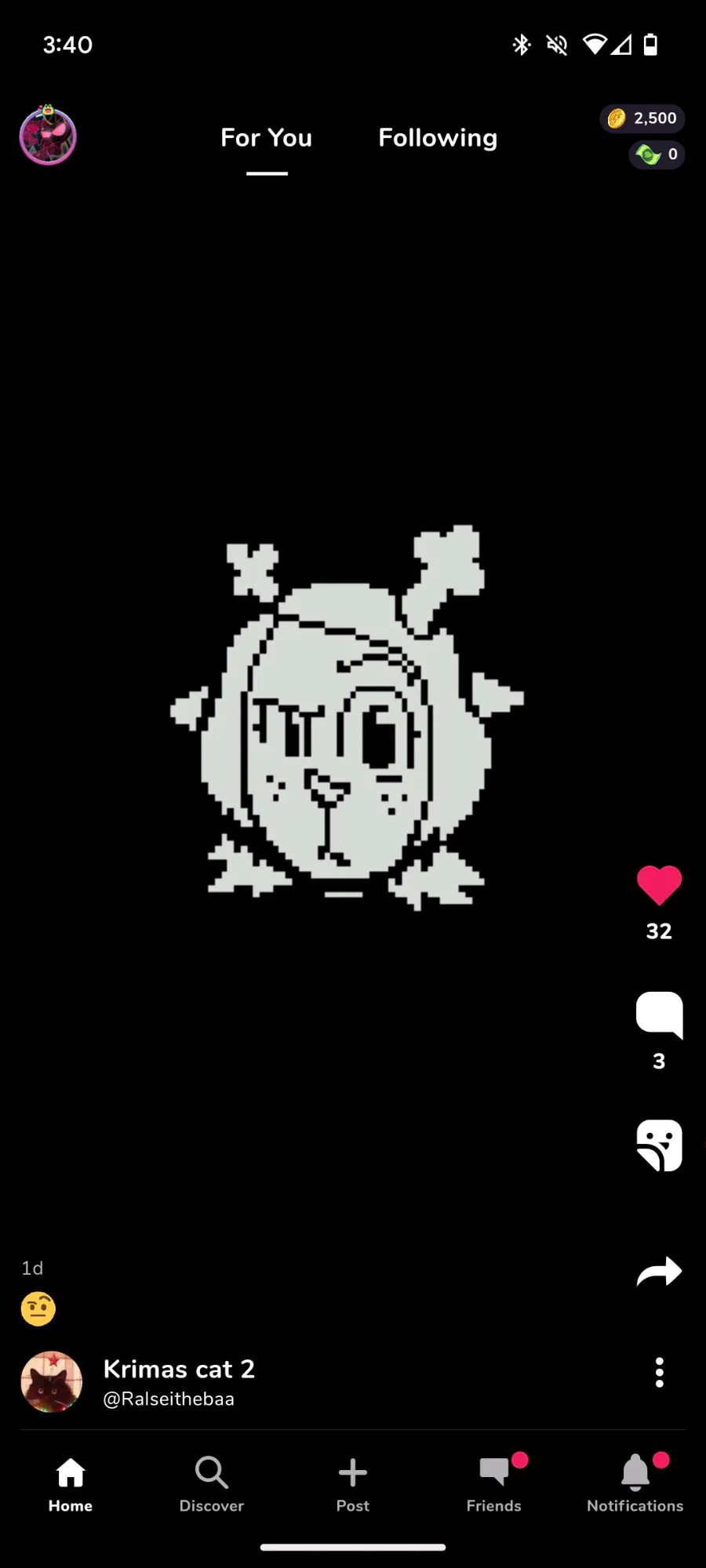Open the raised-eyebrow emoji reaction
This screenshot has width=706, height=1568.
coord(38,1308)
